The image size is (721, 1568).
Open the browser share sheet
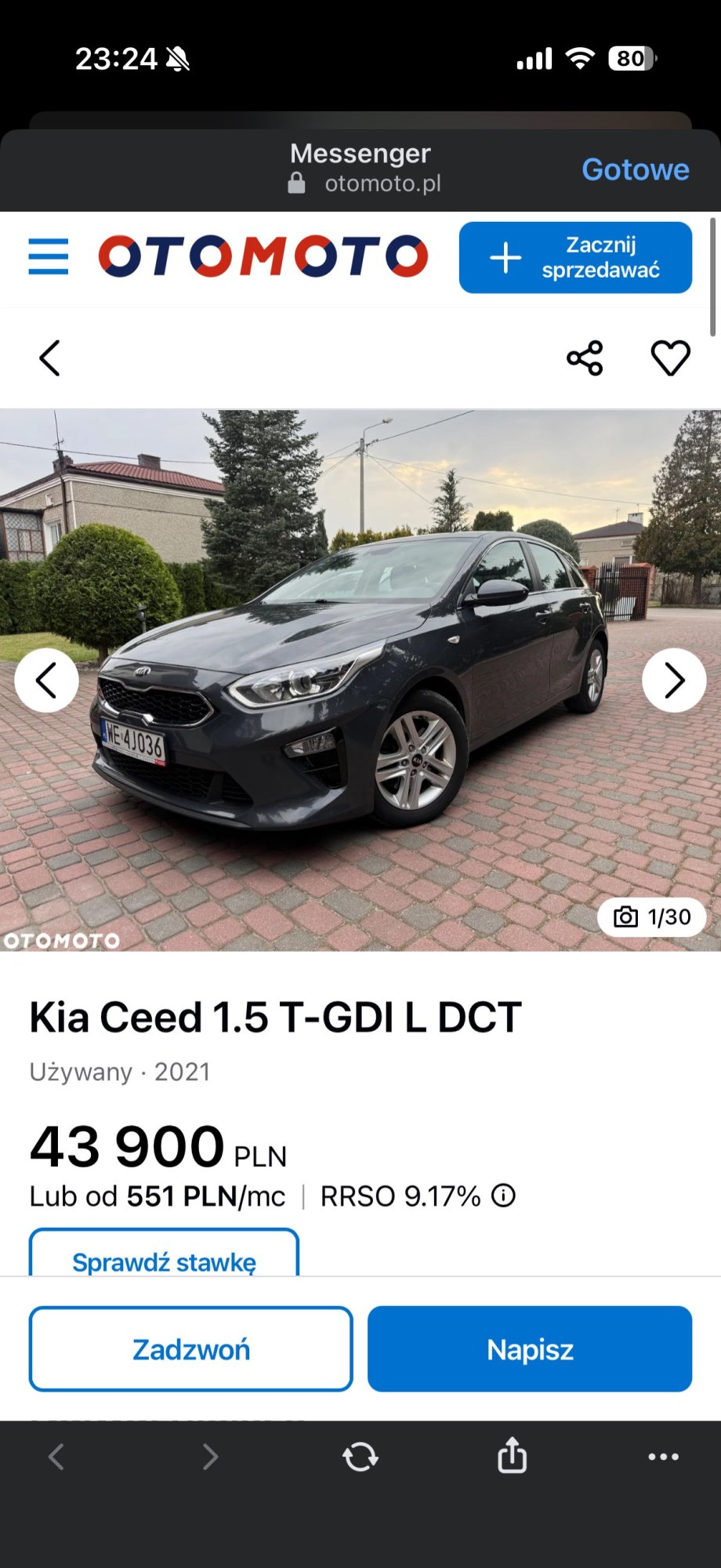coord(512,1457)
